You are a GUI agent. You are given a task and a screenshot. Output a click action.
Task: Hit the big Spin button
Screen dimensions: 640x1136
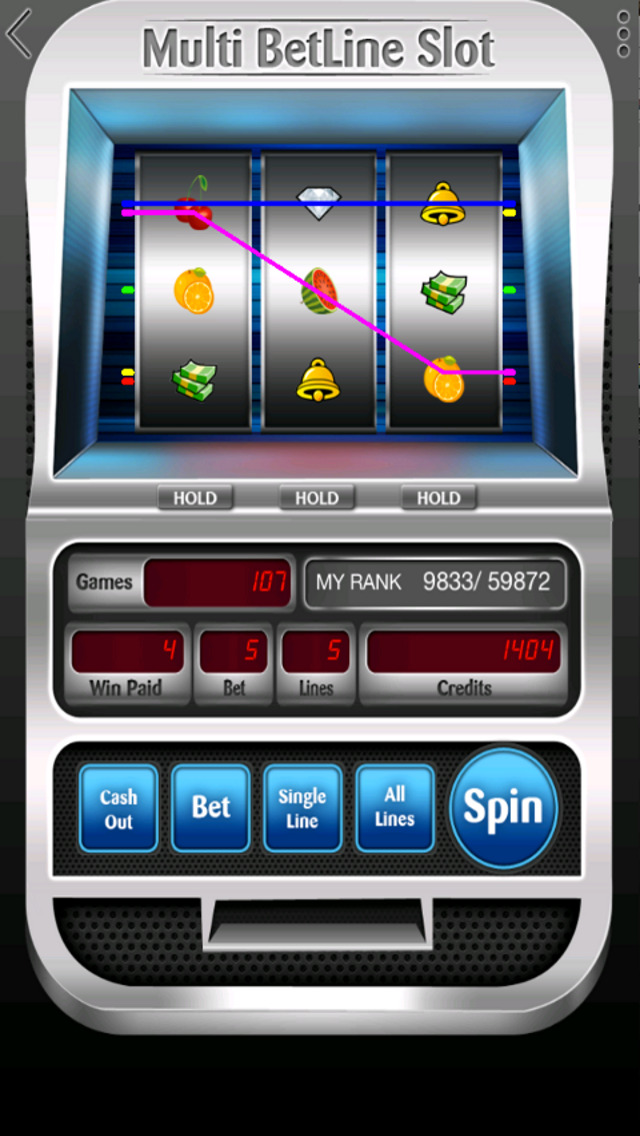(x=504, y=808)
